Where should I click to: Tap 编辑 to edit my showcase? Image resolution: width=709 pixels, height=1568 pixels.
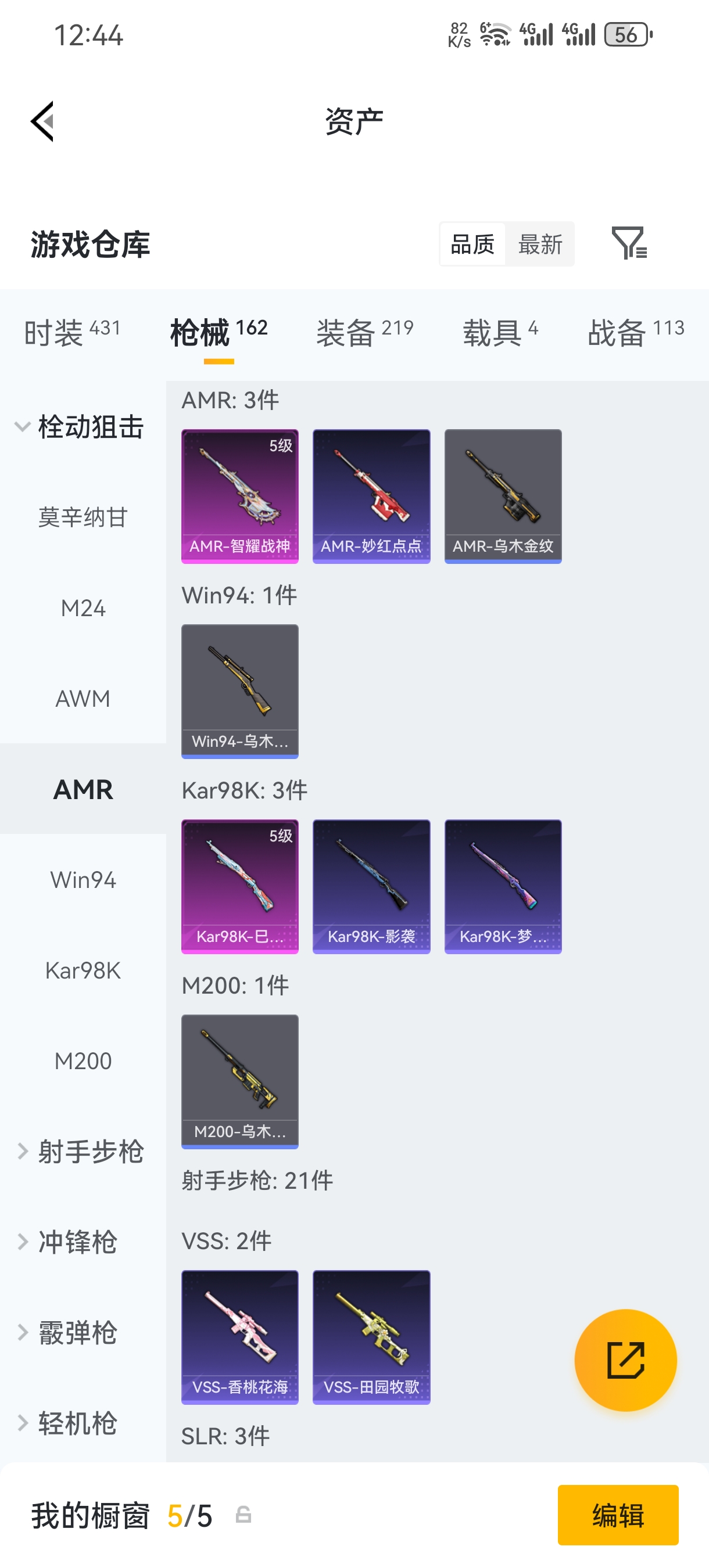pyautogui.click(x=618, y=1515)
